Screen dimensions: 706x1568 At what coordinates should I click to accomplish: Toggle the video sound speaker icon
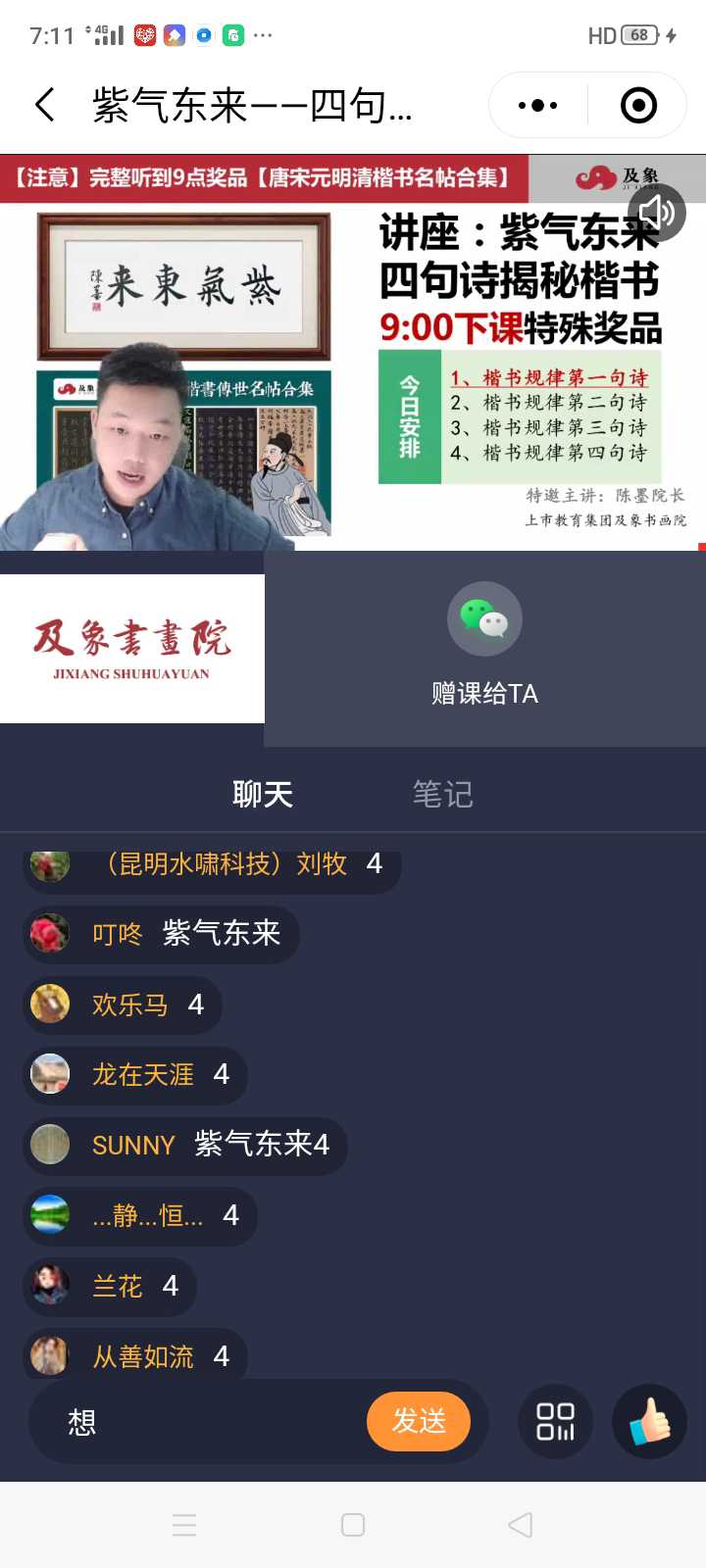pos(657,212)
